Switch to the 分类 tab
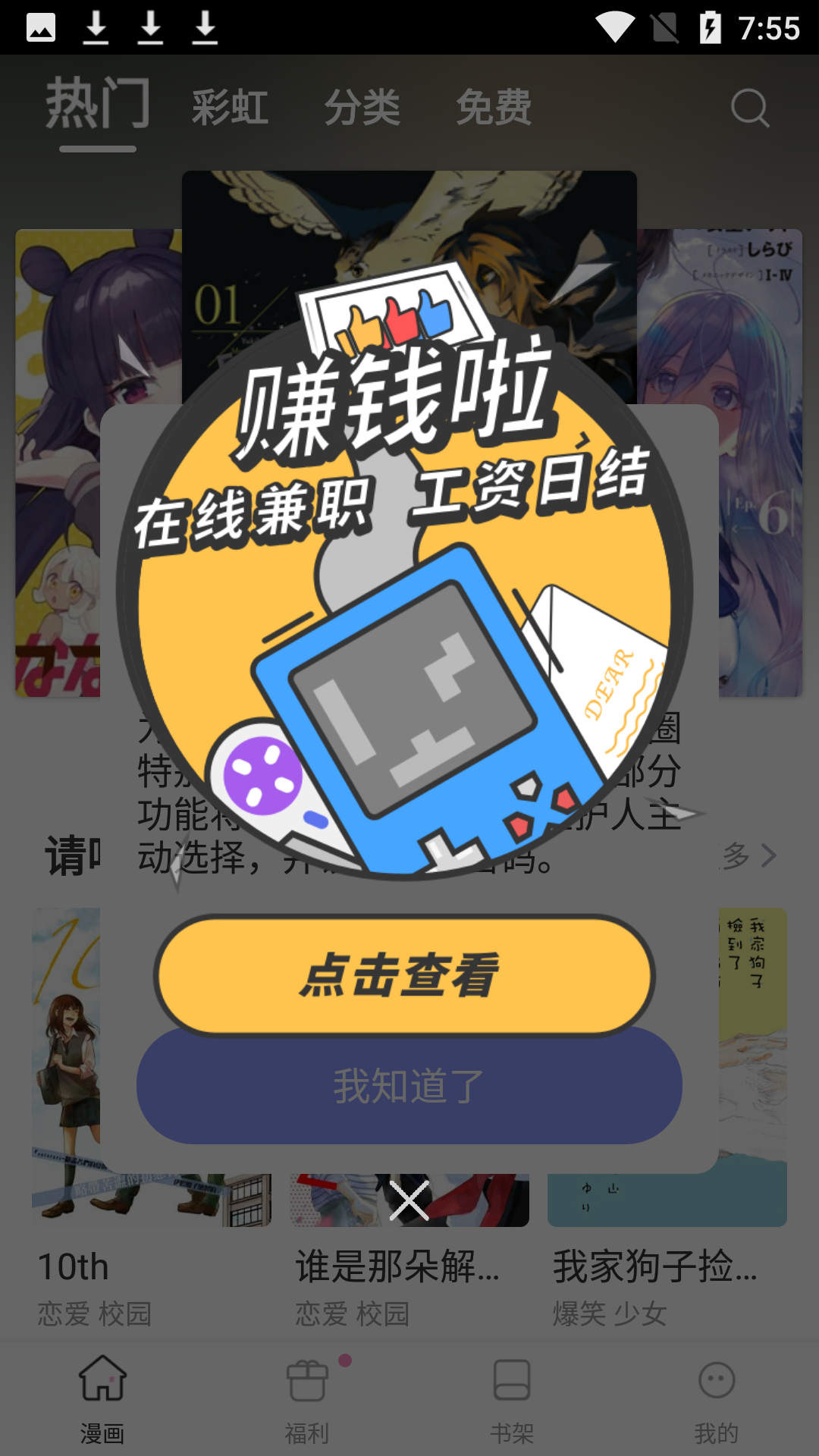The image size is (819, 1456). pos(362,107)
